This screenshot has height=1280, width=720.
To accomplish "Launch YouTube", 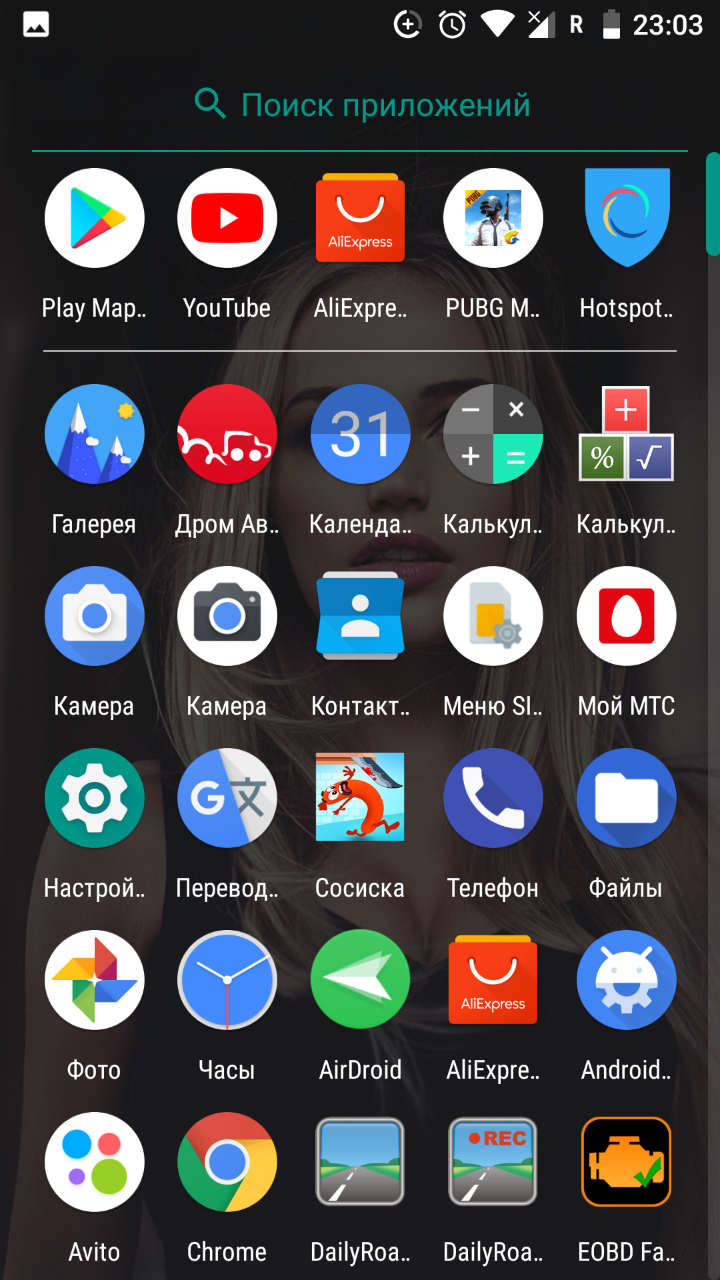I will point(227,219).
